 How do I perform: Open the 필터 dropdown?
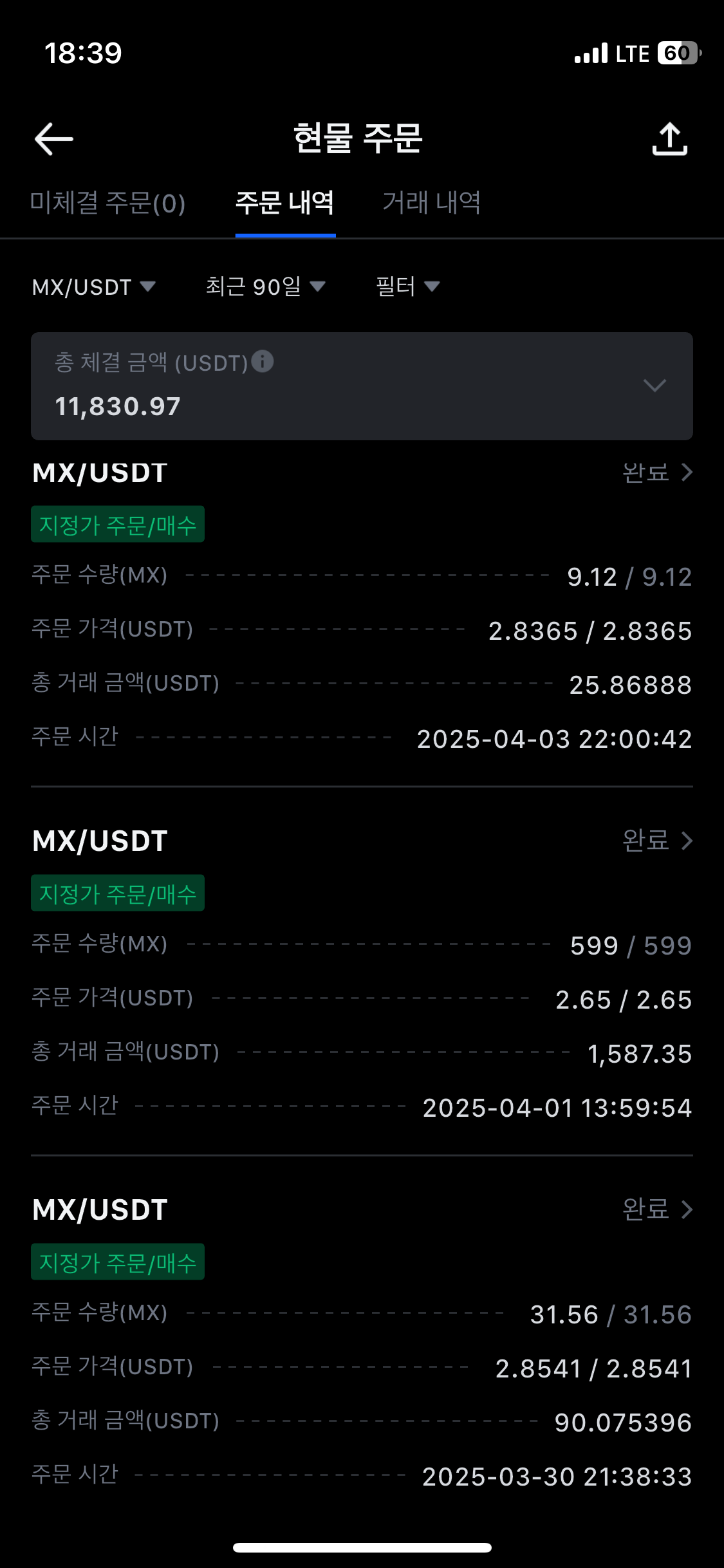(407, 286)
